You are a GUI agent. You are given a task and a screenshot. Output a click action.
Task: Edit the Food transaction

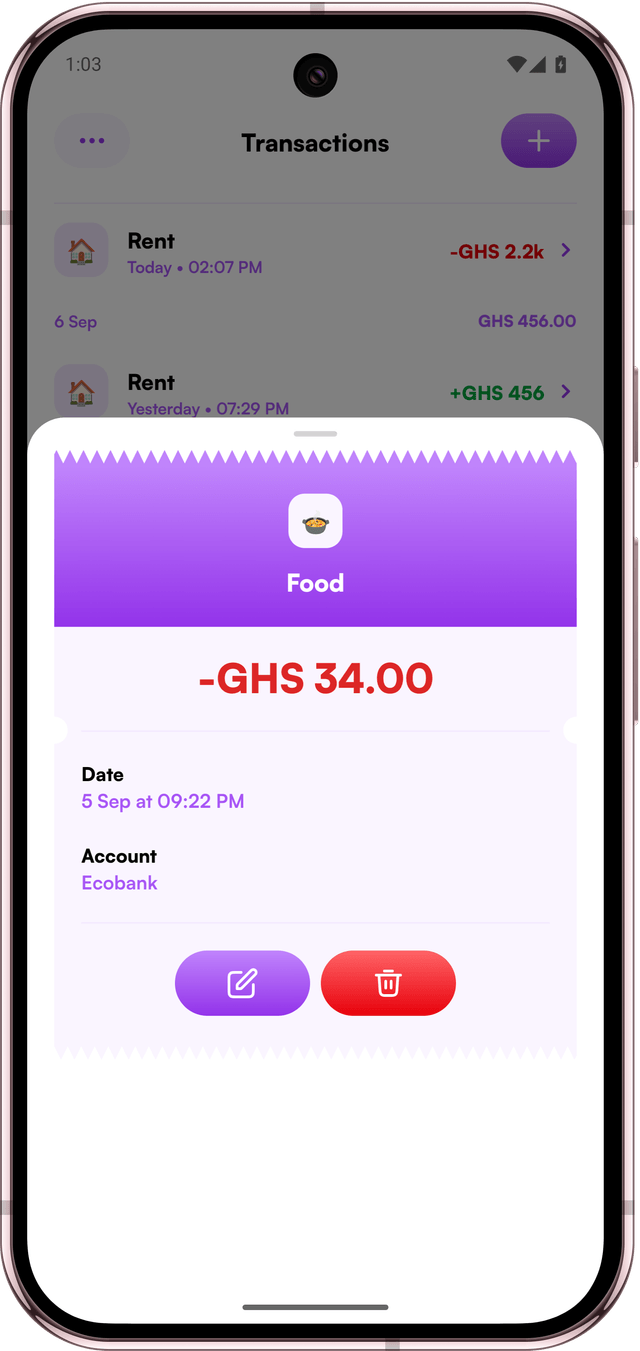[242, 983]
